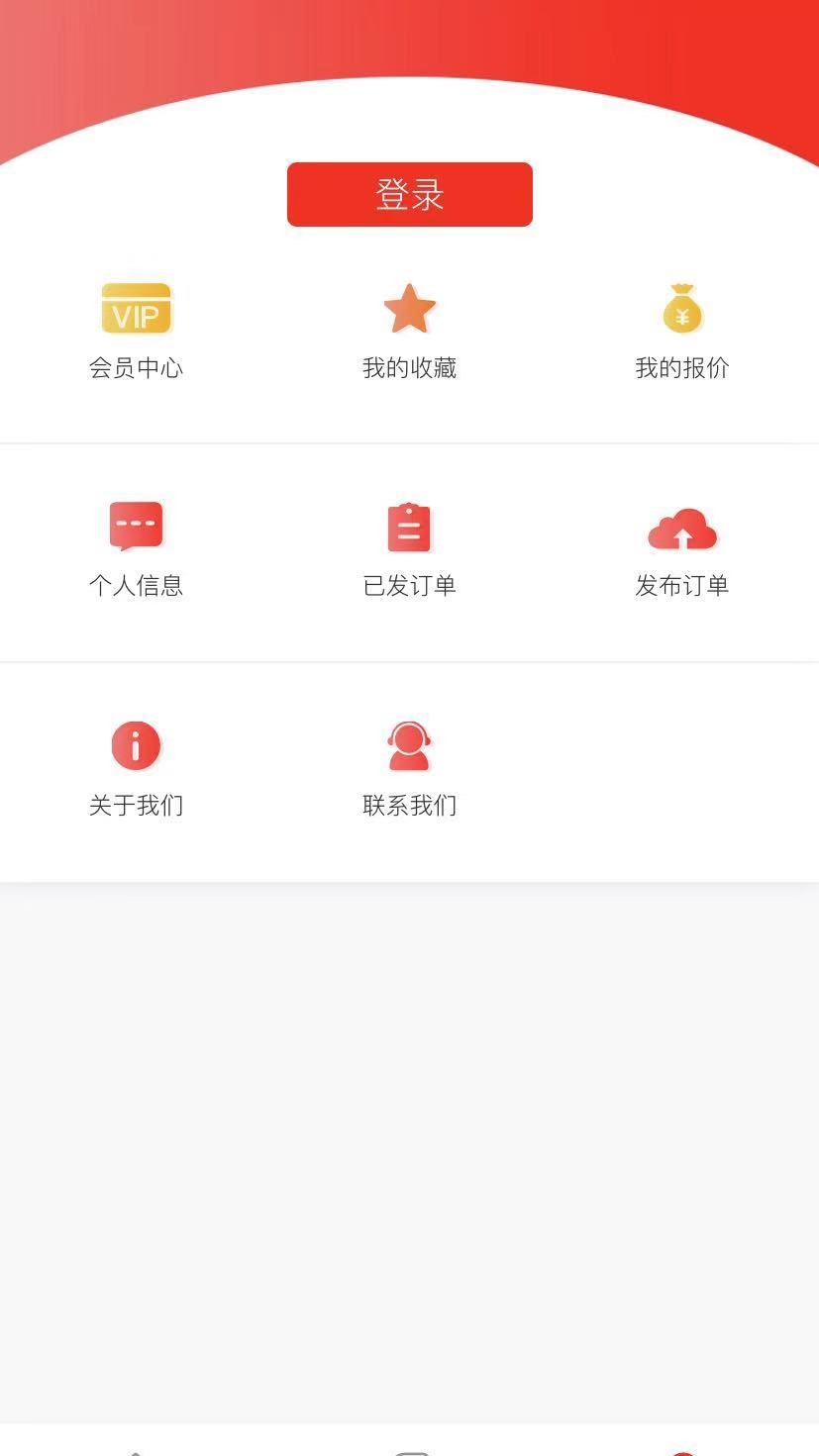This screenshot has height=1456, width=819.
Task: Click the cloud upload icon for 发布订单
Action: [x=682, y=530]
